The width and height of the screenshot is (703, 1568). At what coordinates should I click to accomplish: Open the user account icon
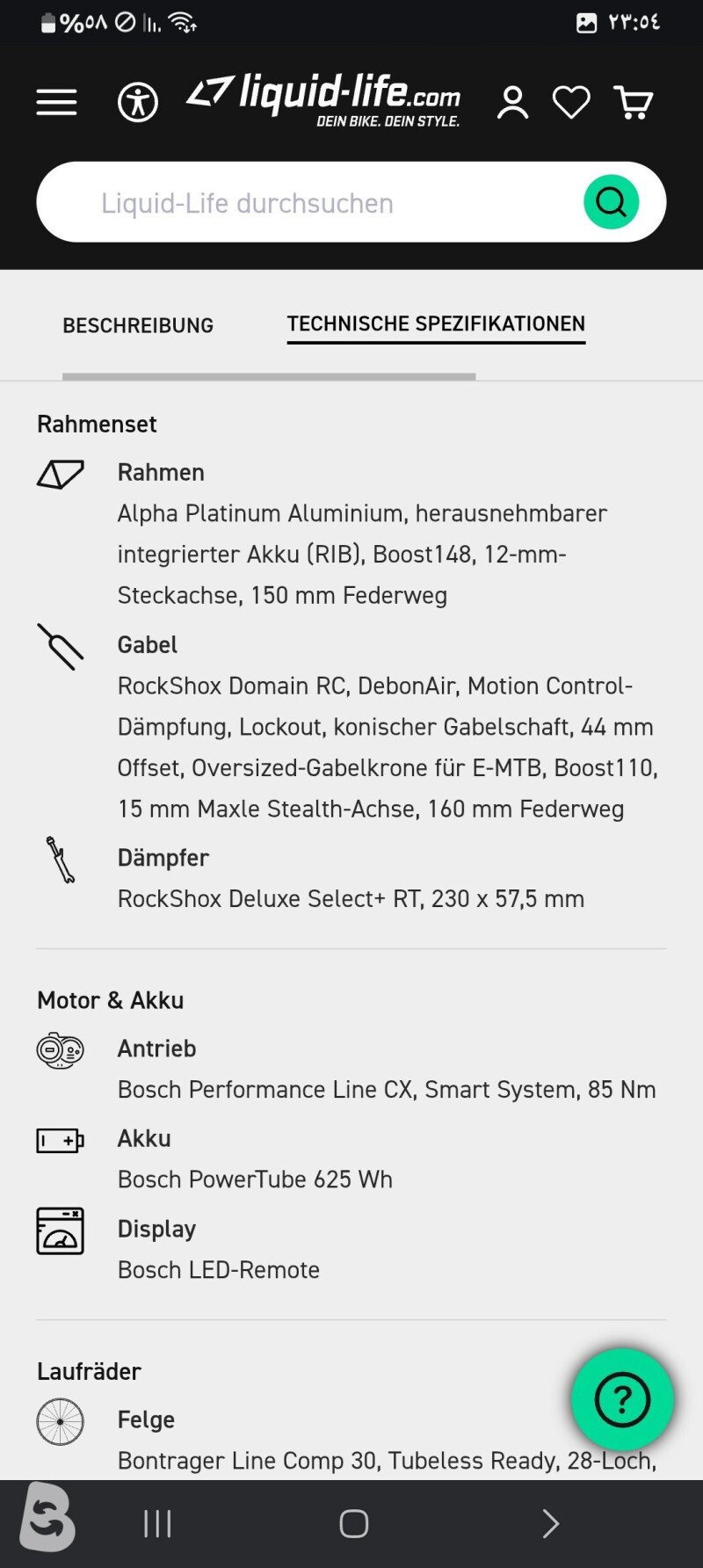(x=512, y=103)
